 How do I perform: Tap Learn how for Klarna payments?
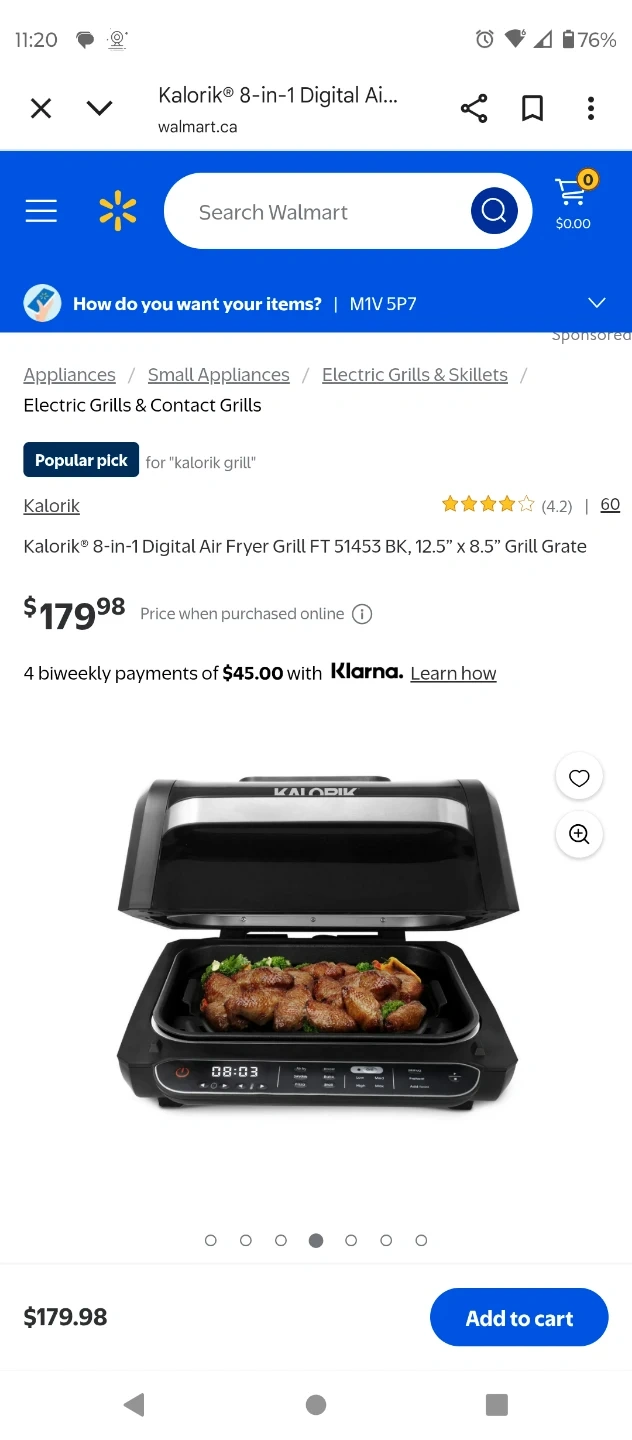pos(453,673)
